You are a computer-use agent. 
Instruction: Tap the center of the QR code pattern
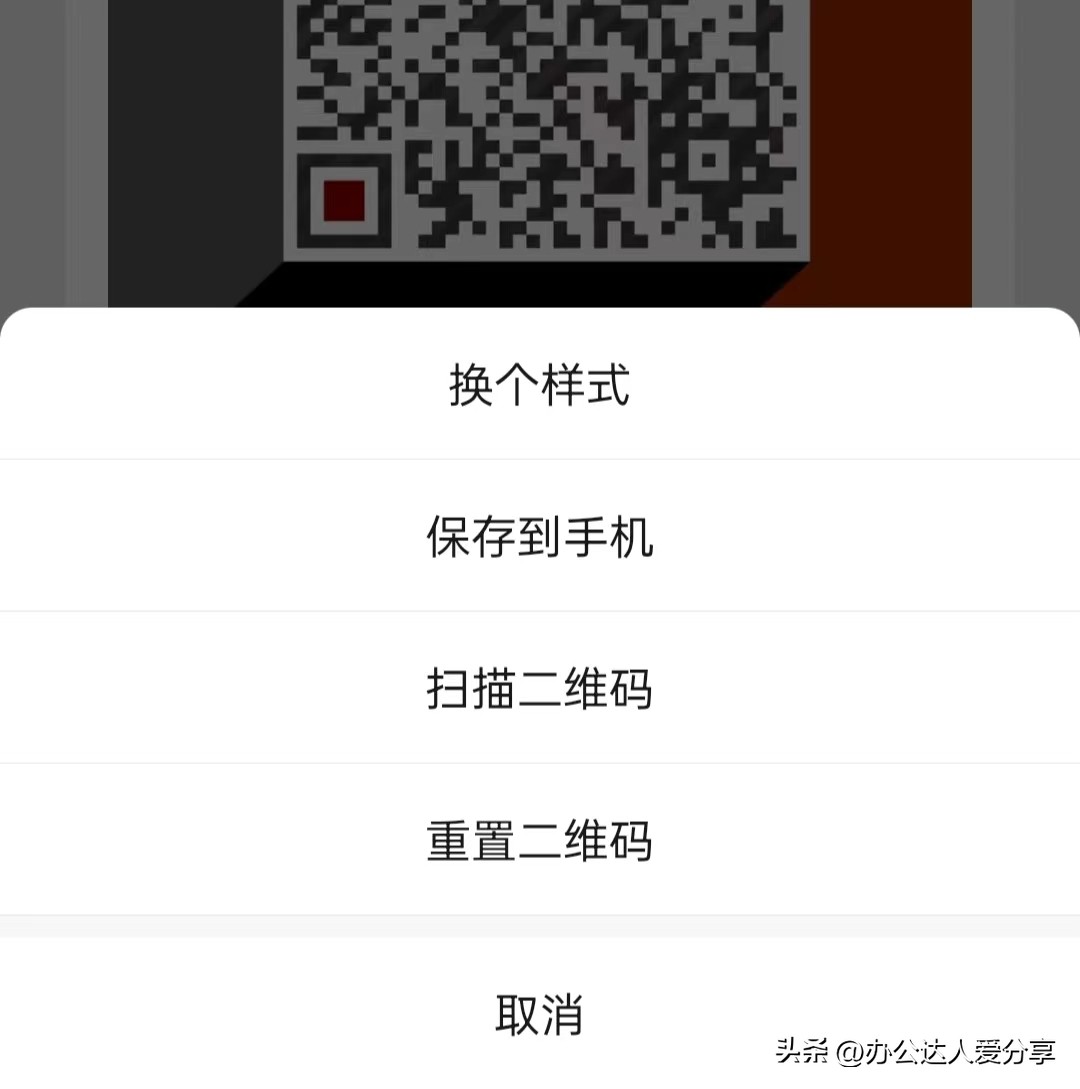tap(545, 130)
